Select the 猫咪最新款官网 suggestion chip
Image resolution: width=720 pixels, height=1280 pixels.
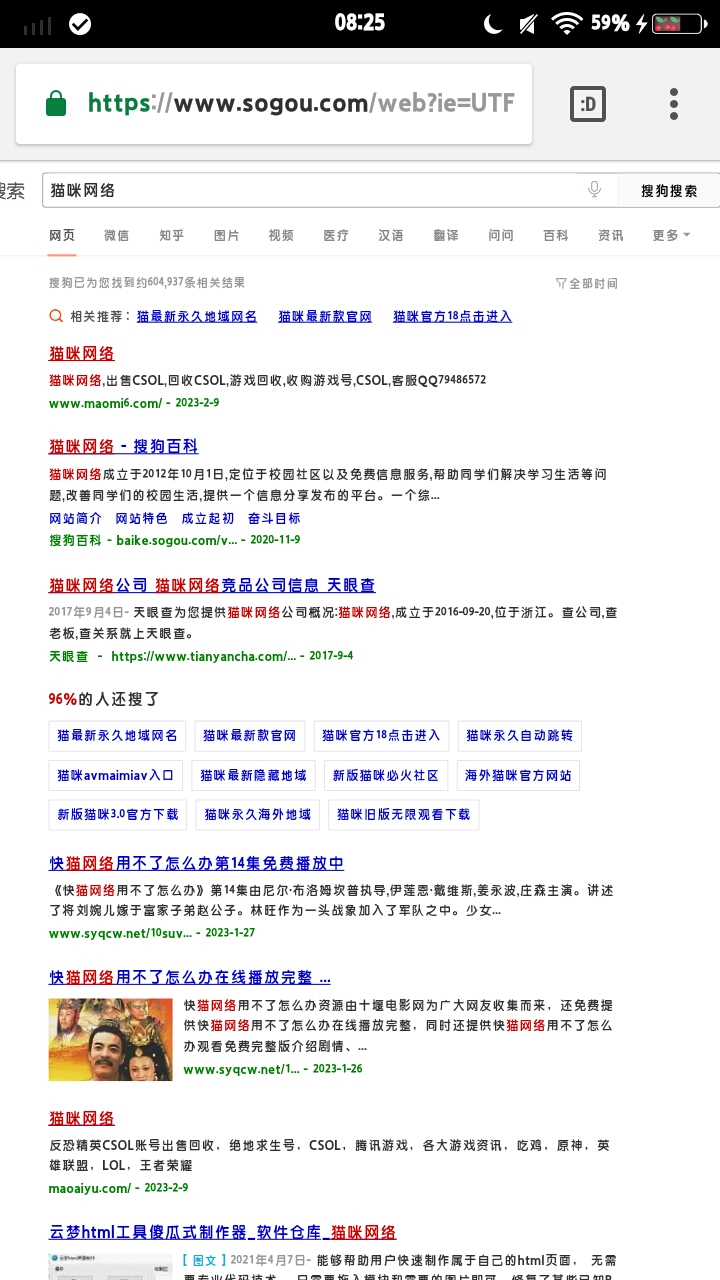point(249,736)
